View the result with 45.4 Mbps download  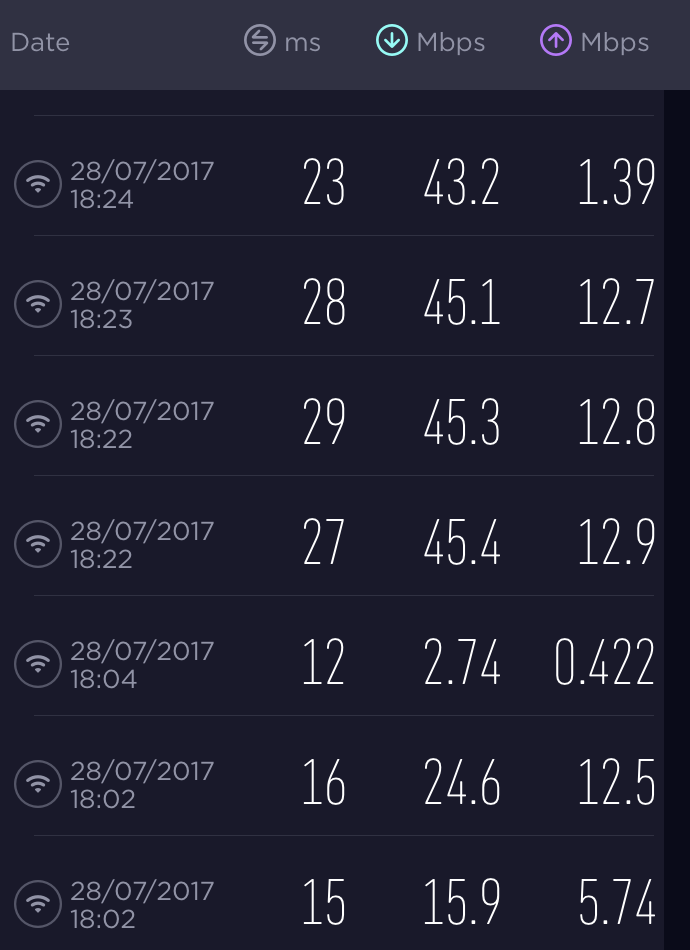340,545
